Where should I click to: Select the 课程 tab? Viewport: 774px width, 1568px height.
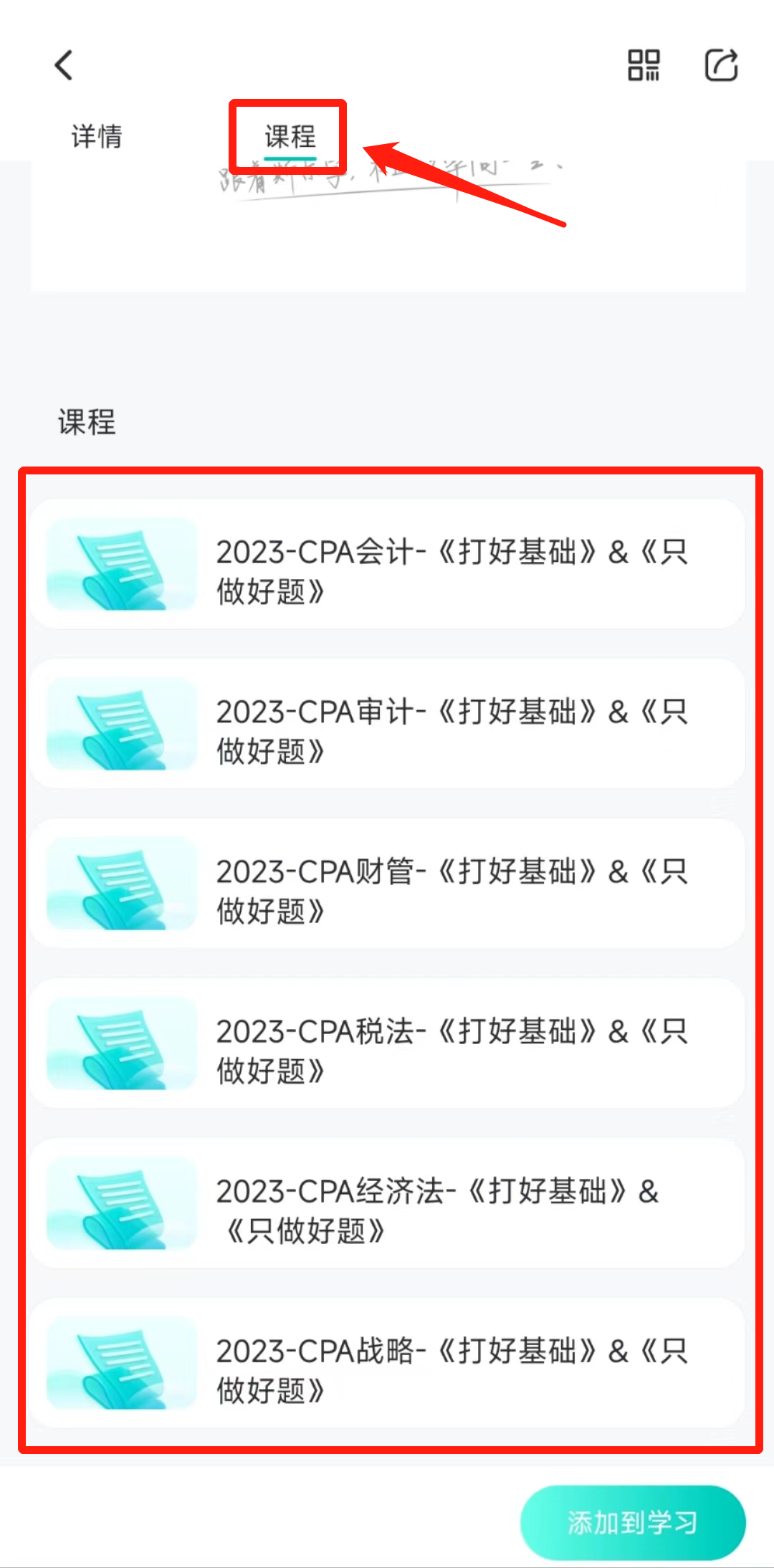coord(290,136)
